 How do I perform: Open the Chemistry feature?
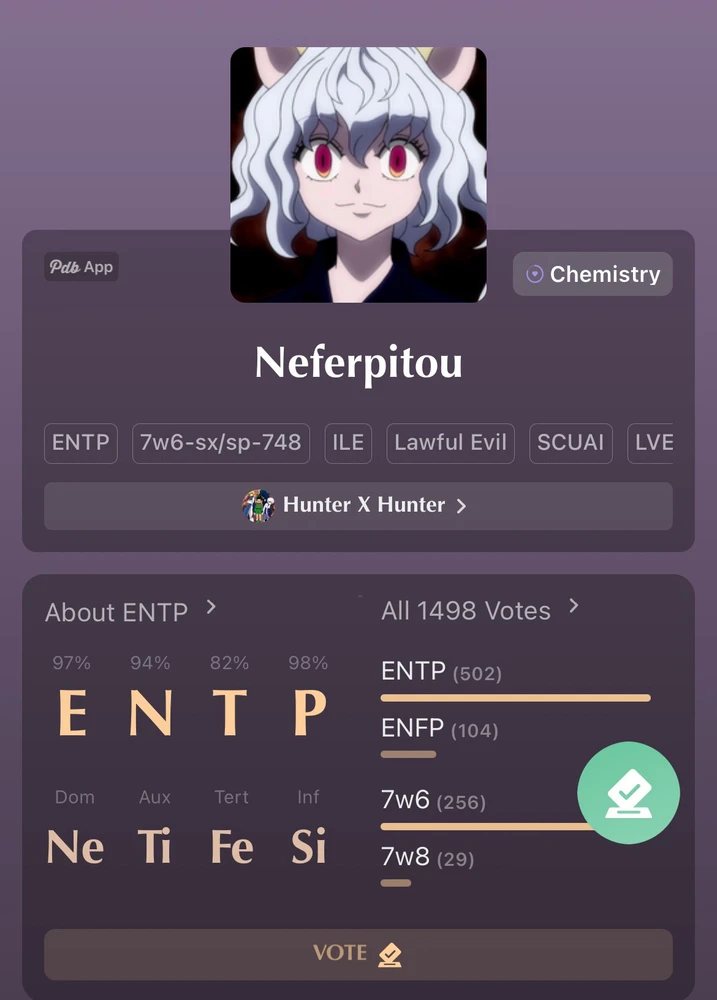[592, 274]
